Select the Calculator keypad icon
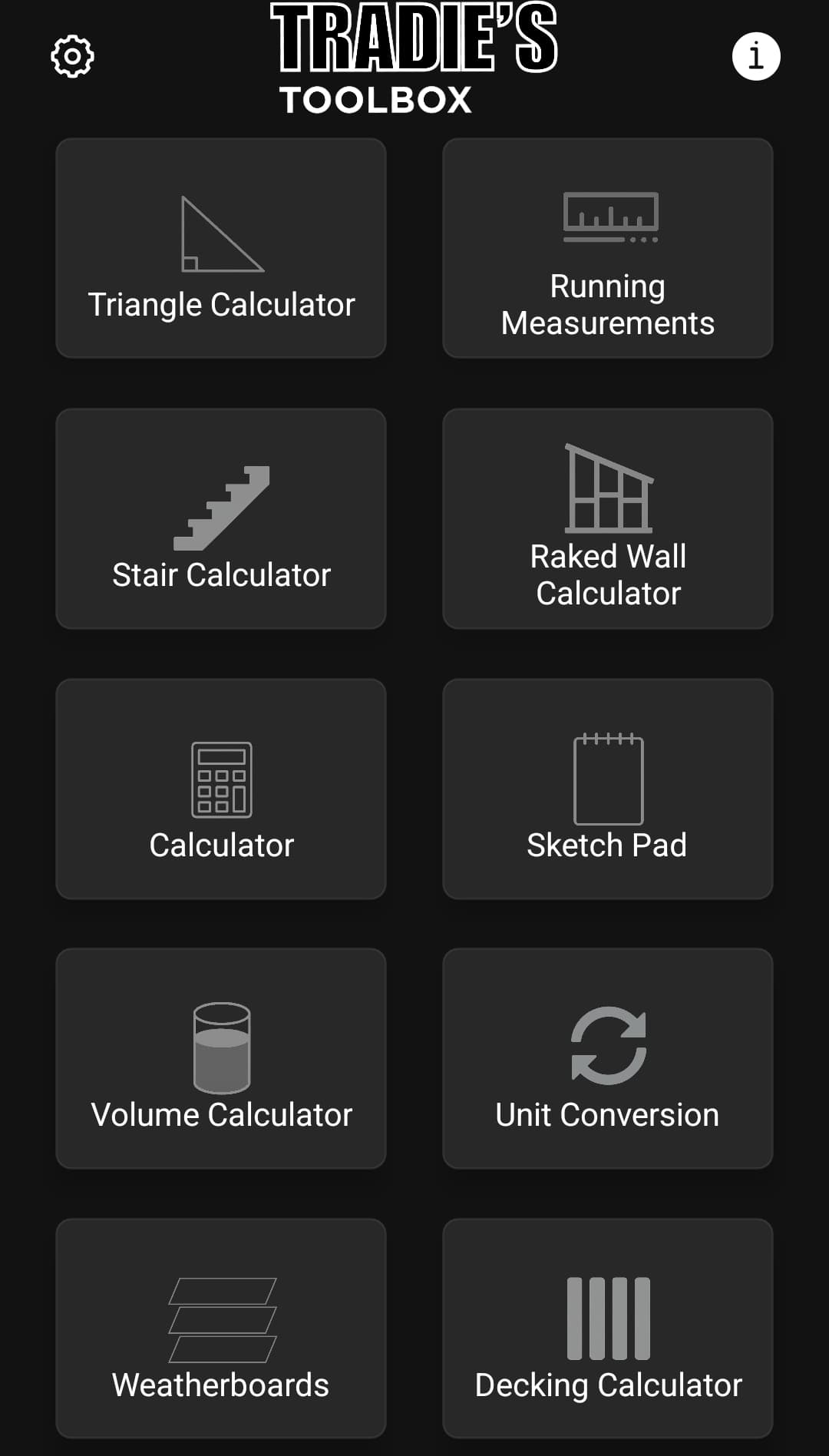829x1456 pixels. click(221, 782)
